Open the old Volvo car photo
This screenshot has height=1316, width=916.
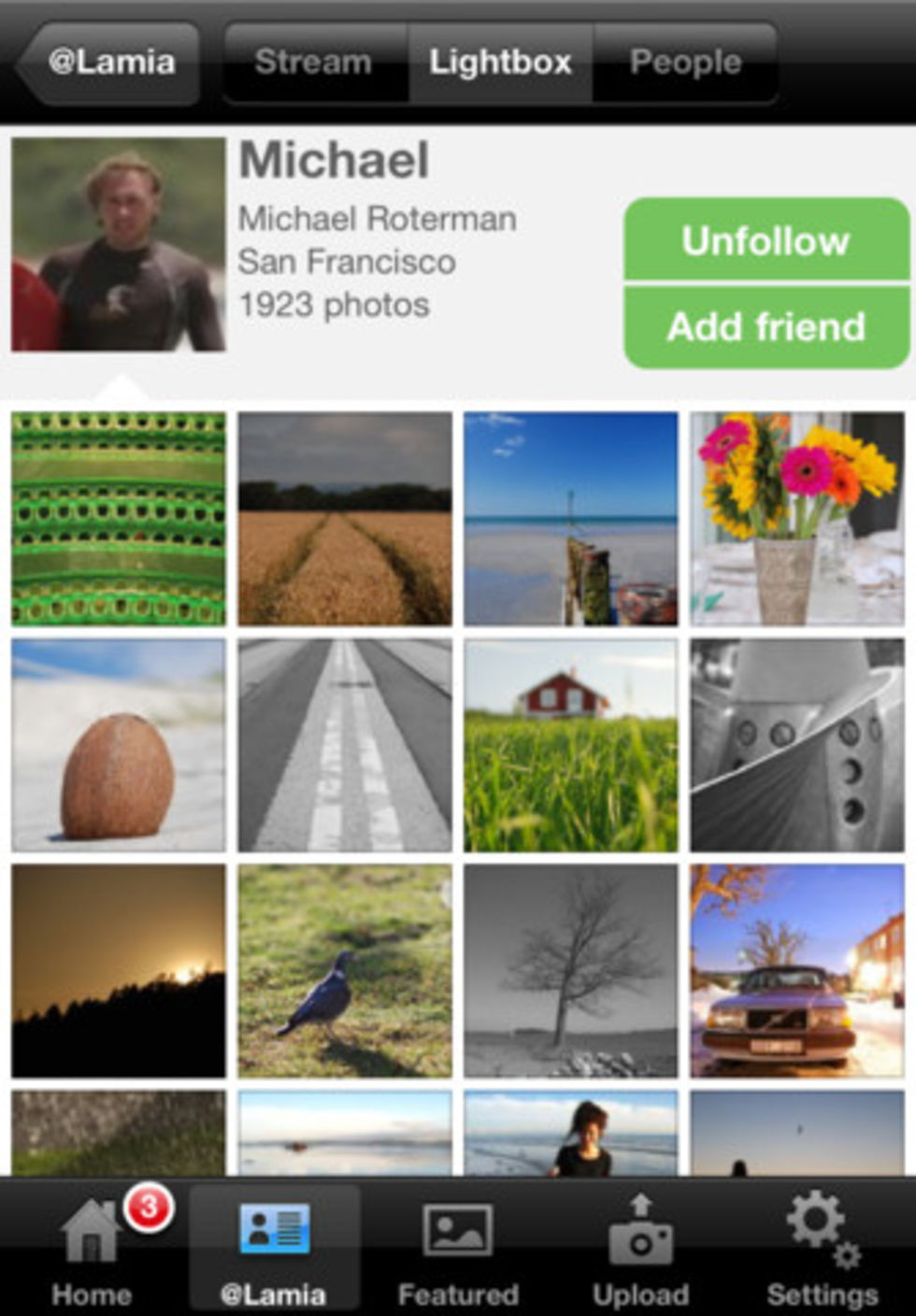click(x=796, y=970)
